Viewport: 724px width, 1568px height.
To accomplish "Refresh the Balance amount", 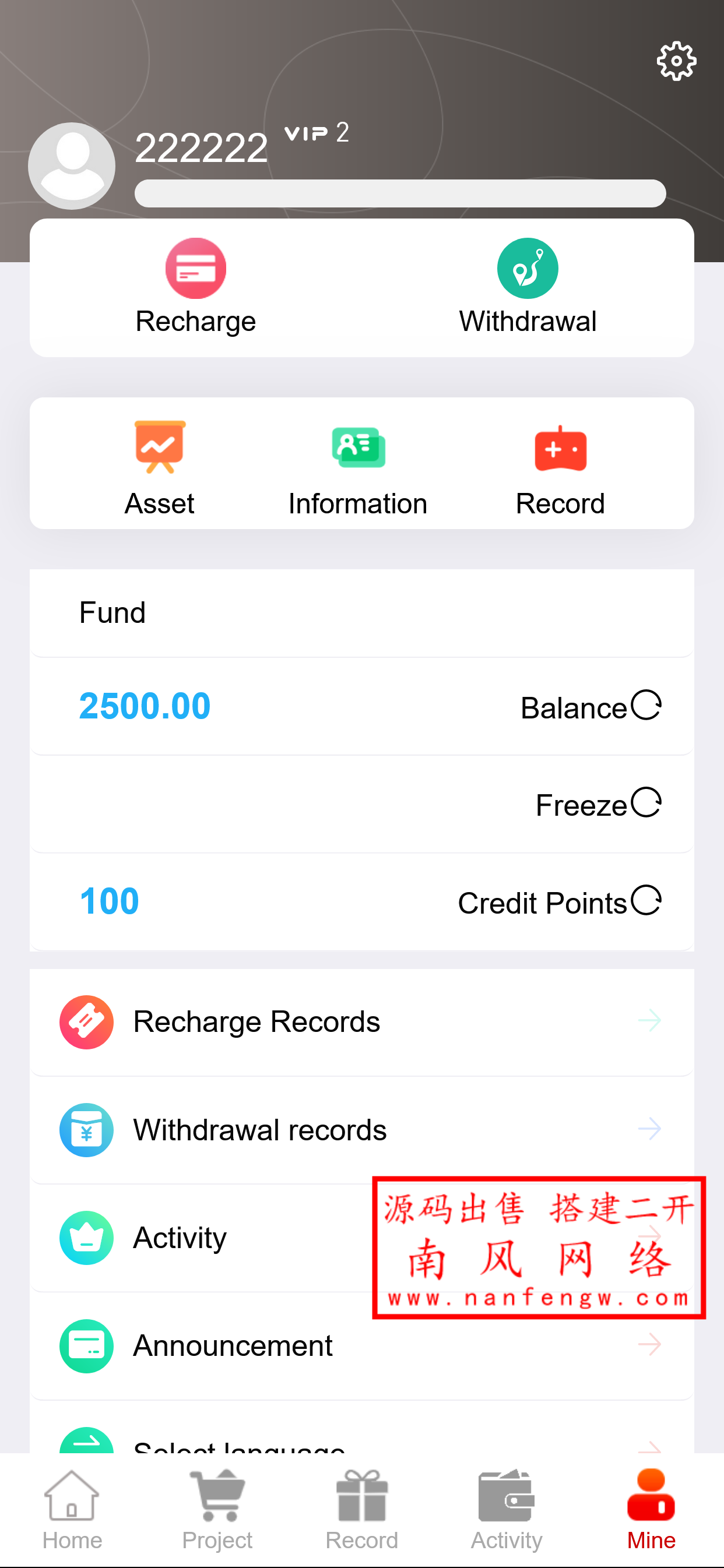I will [646, 706].
